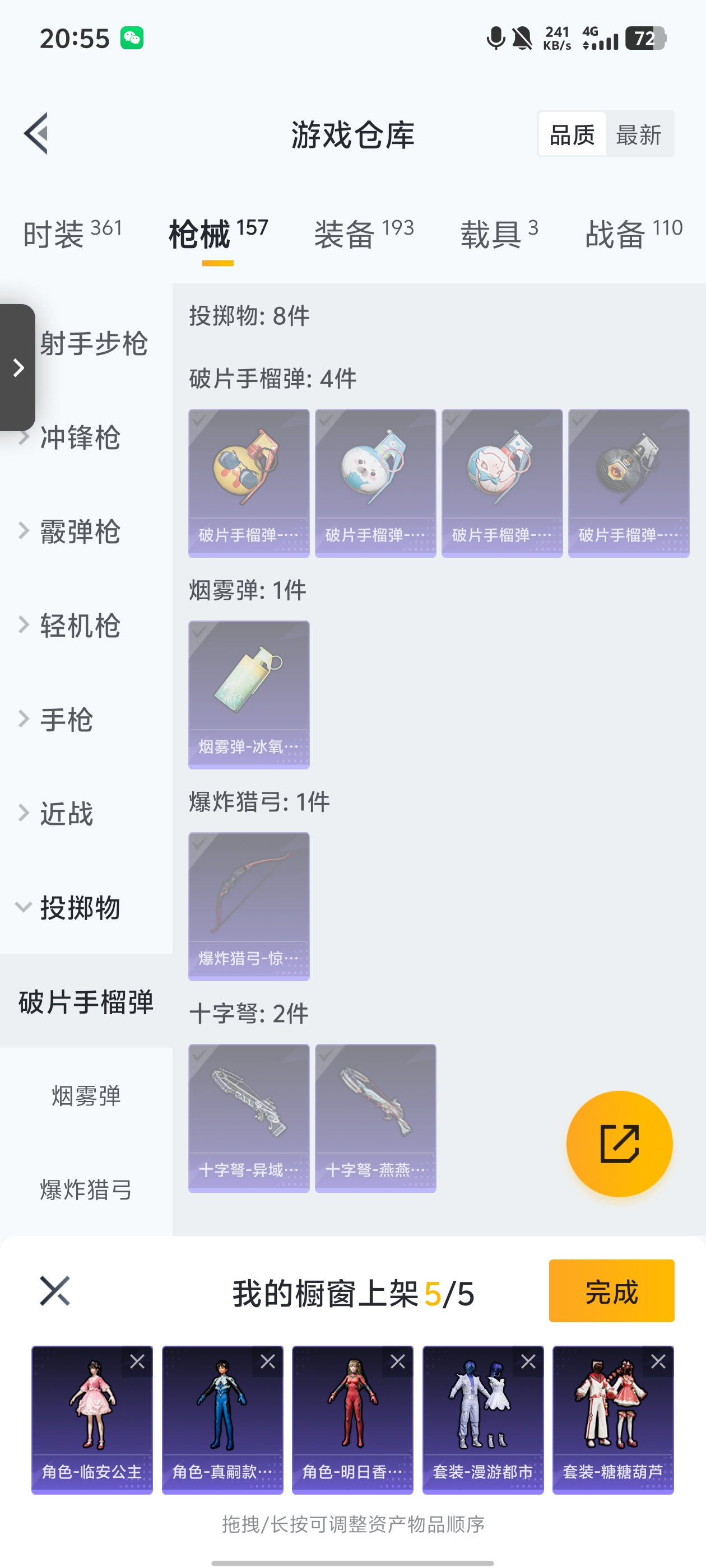Image resolution: width=706 pixels, height=1568 pixels.
Task: Confirm showcase with 完成 button
Action: click(x=611, y=1291)
